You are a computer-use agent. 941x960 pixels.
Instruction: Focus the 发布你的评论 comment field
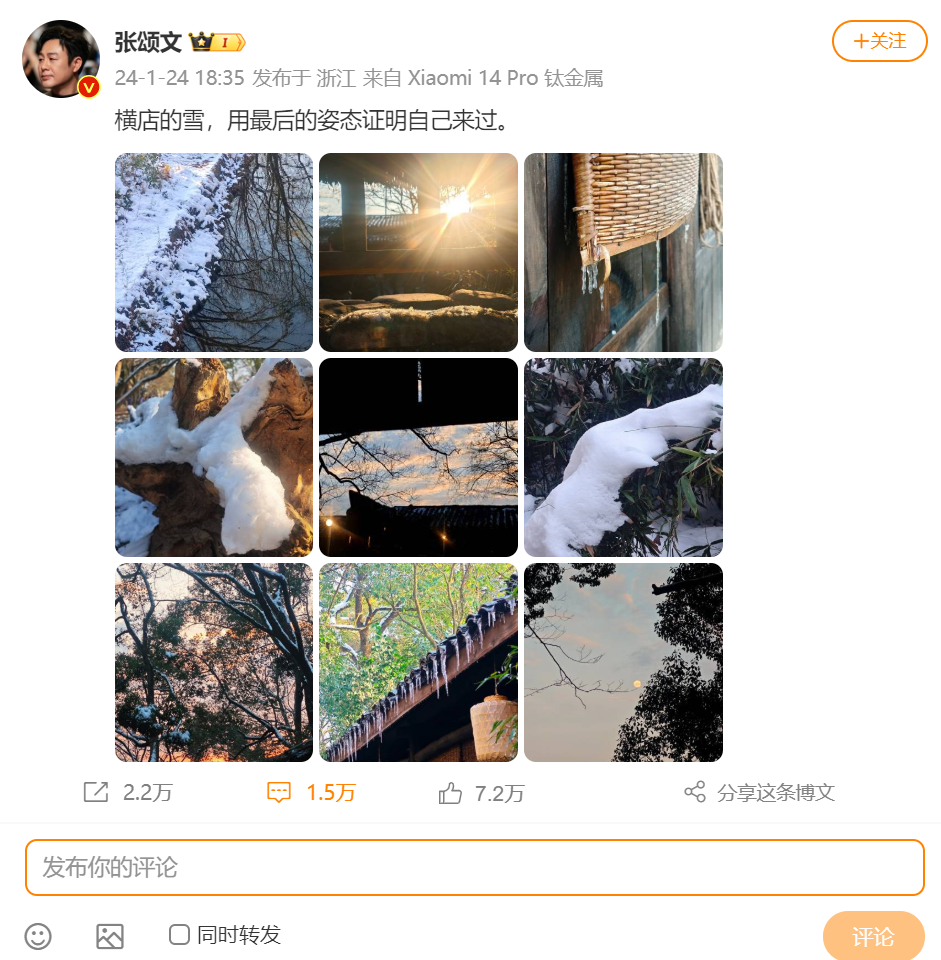tap(474, 867)
